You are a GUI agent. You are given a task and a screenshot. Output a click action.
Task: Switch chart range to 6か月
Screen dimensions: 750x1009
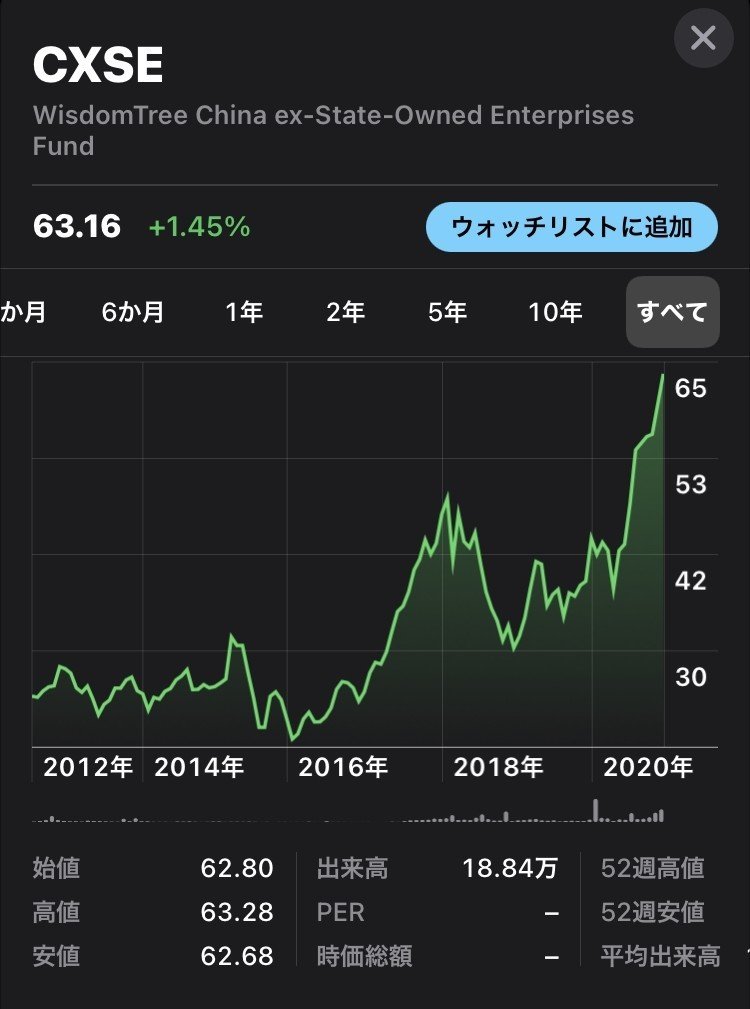(x=132, y=312)
